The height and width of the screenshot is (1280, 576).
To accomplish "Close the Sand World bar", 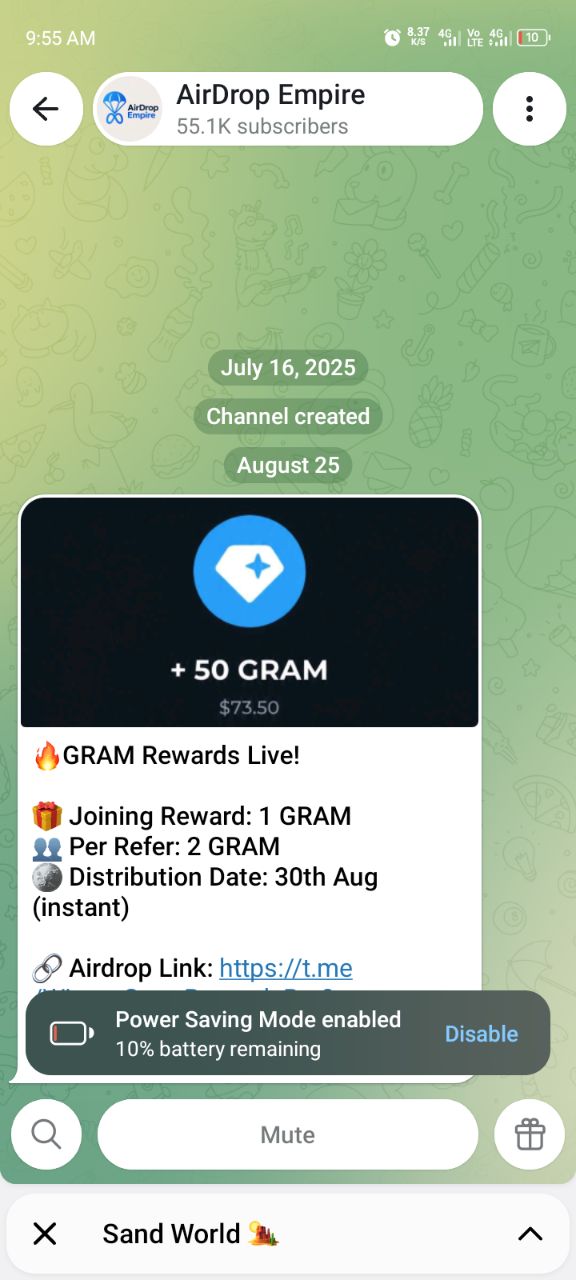I will (45, 1234).
